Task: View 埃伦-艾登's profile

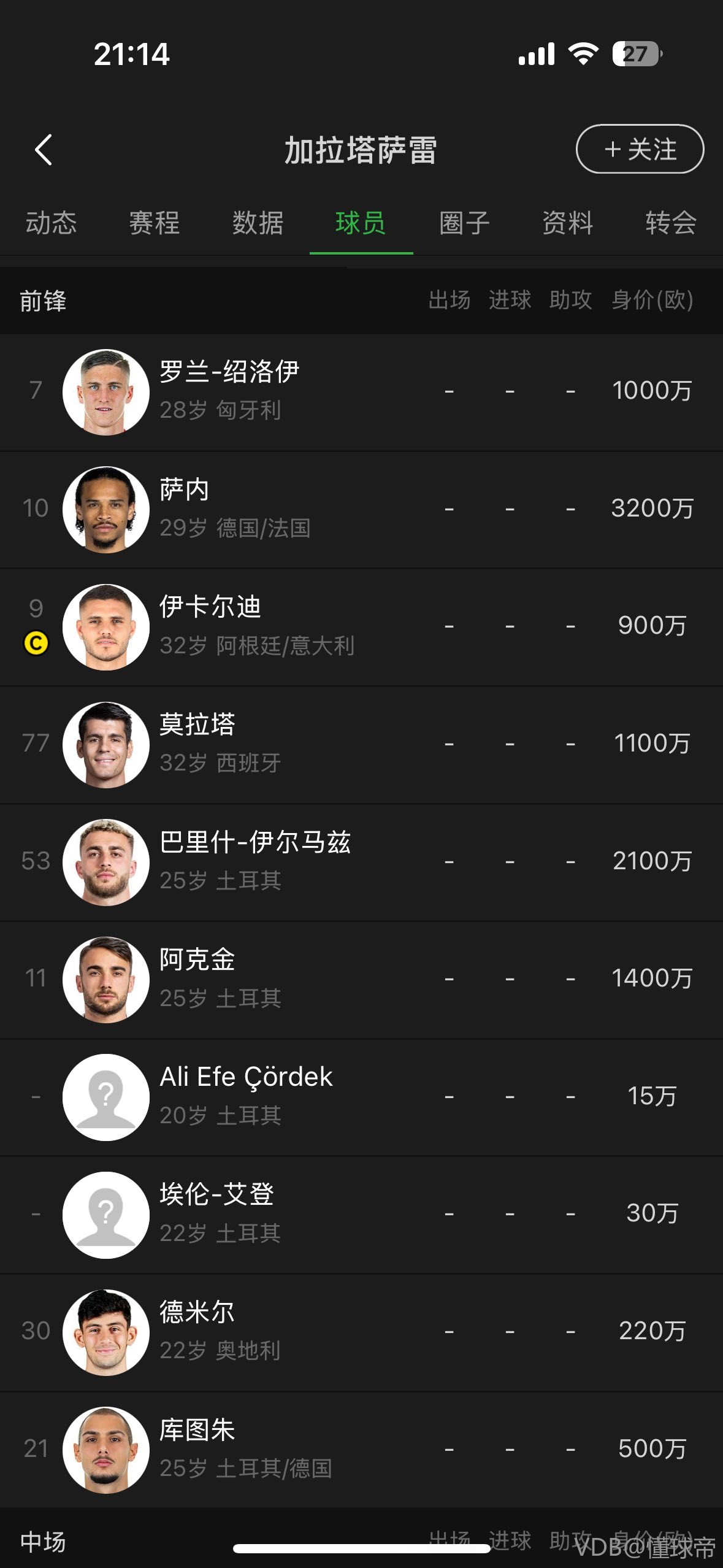Action: [x=361, y=1215]
